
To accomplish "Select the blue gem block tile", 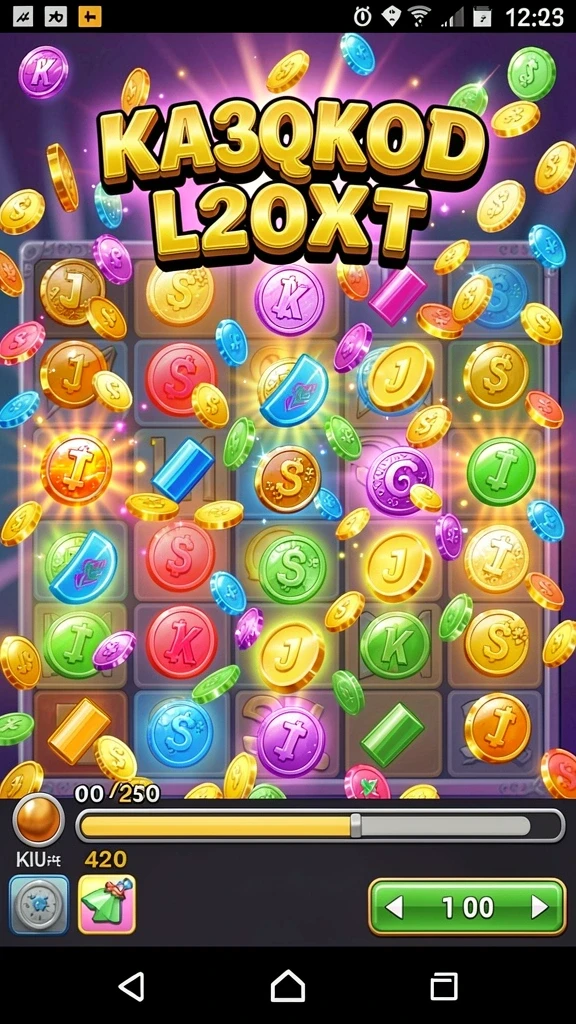I will click(182, 470).
